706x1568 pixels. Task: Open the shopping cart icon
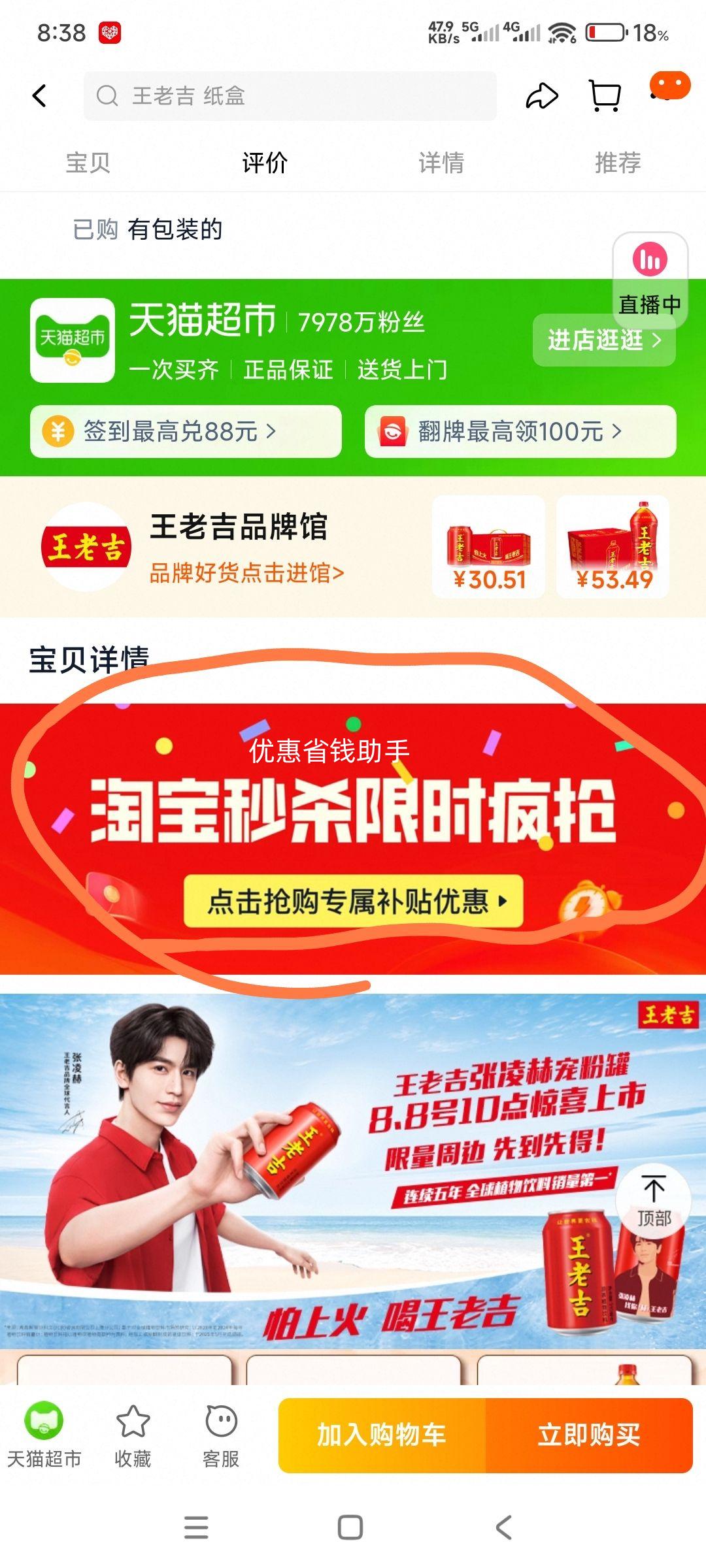[605, 96]
